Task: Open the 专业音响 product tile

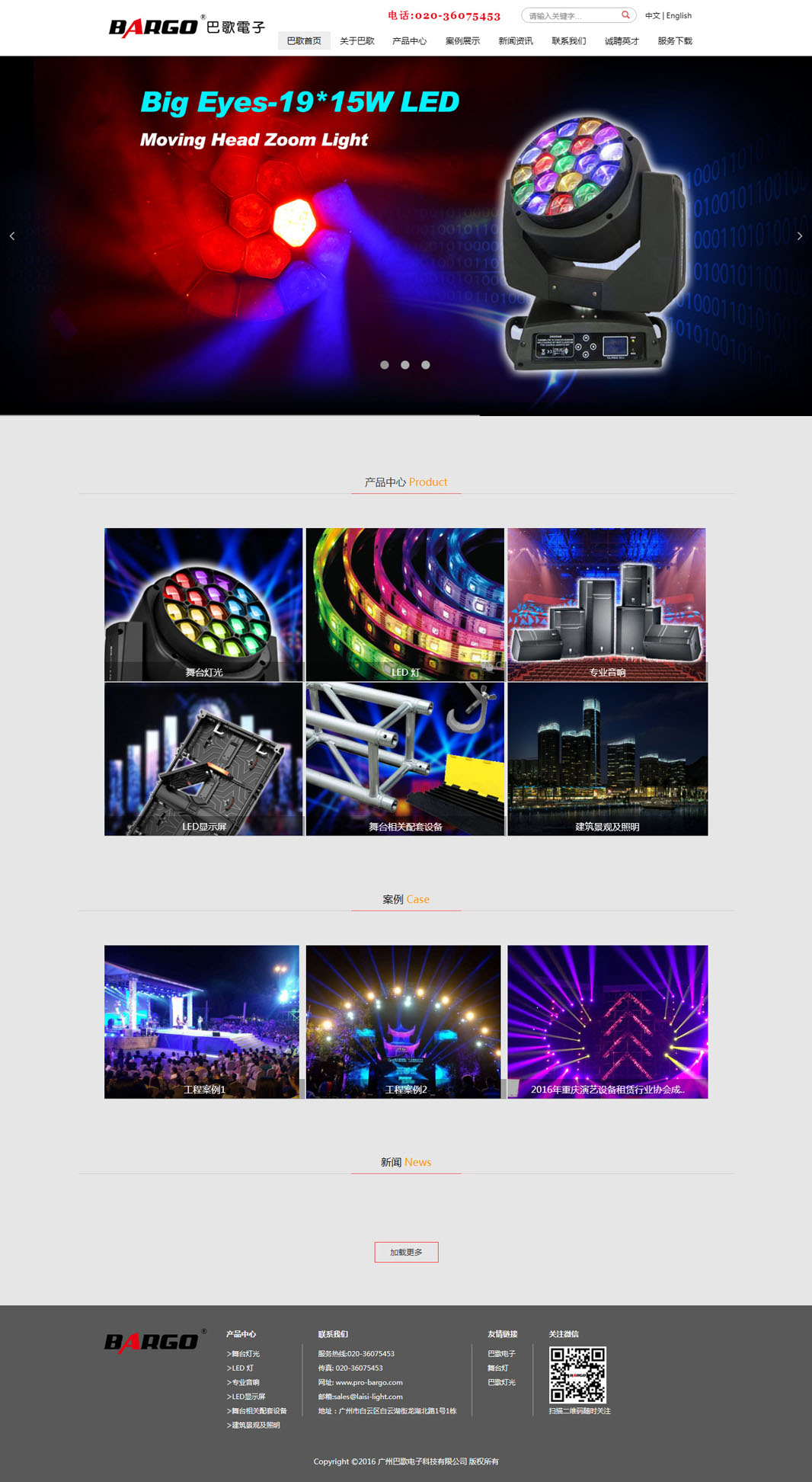Action: pos(606,604)
